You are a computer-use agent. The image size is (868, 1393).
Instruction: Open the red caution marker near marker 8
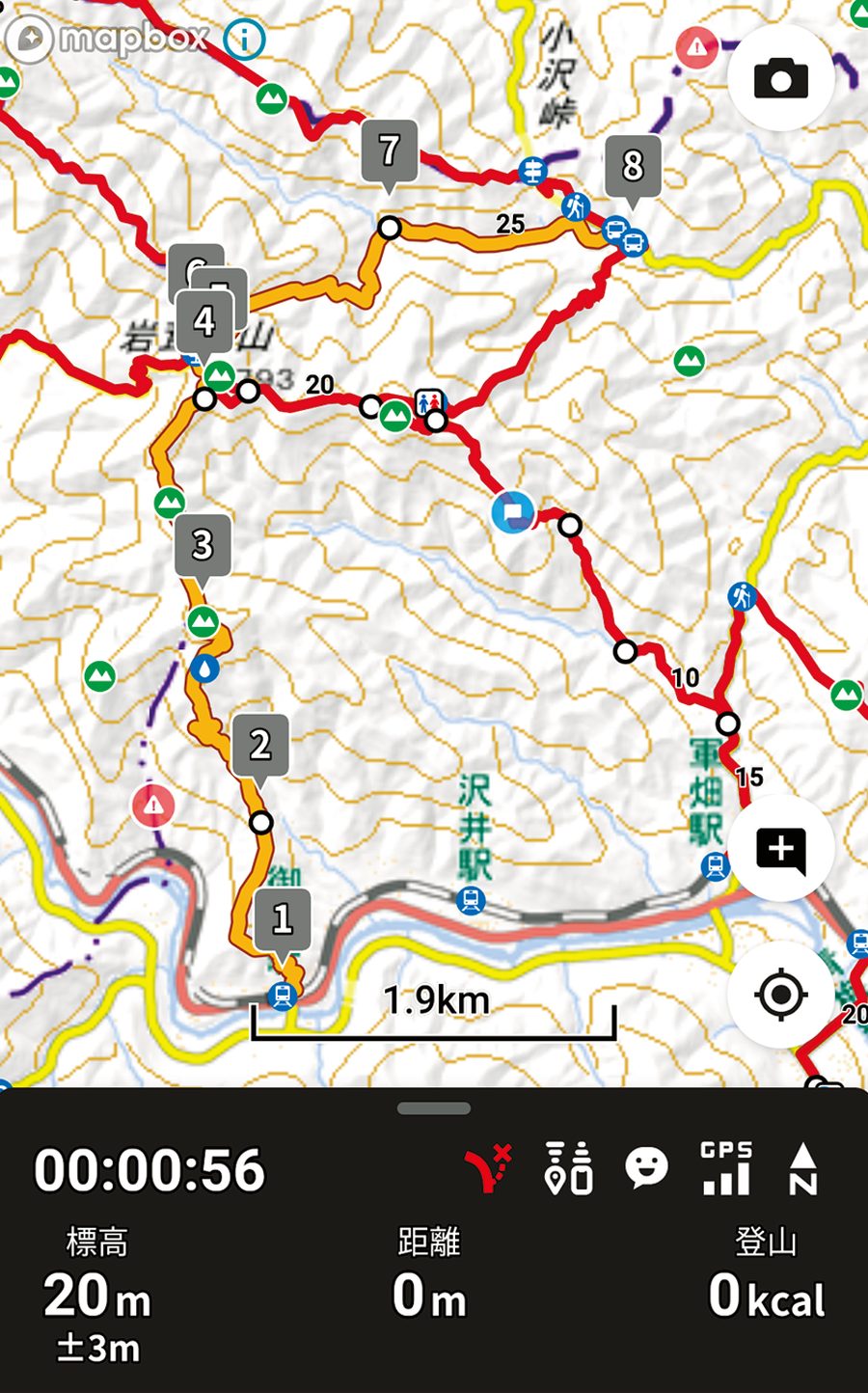tap(695, 46)
